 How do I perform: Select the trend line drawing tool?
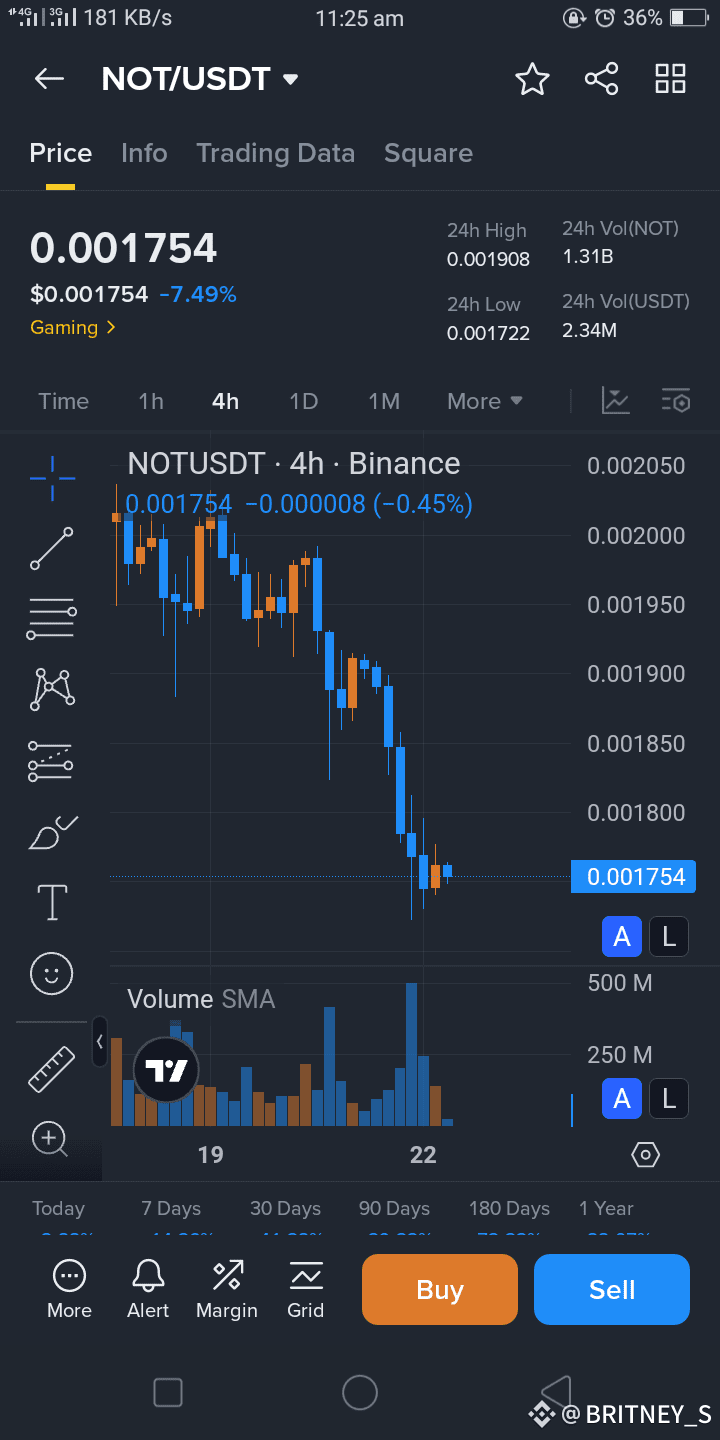coord(52,549)
